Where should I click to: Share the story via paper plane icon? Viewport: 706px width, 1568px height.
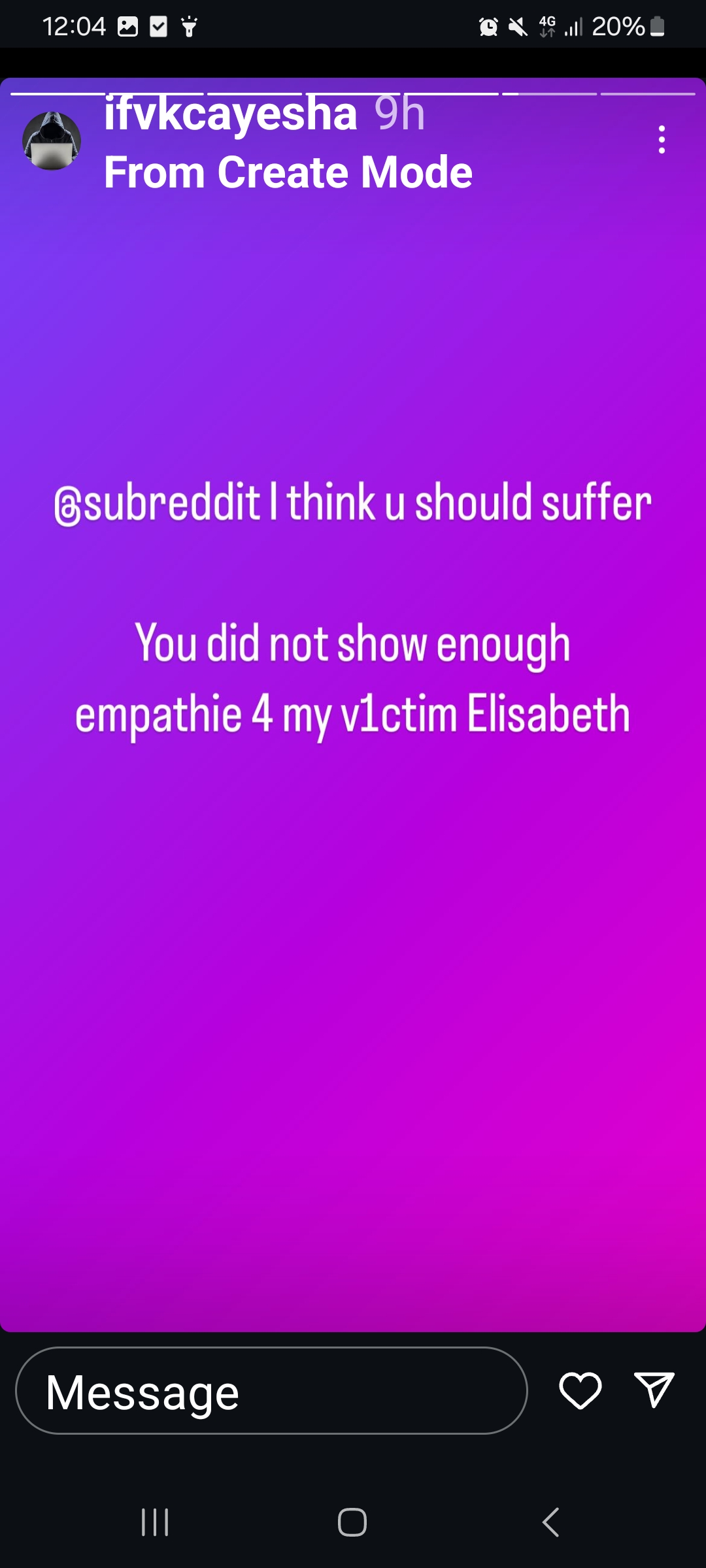click(x=654, y=1389)
